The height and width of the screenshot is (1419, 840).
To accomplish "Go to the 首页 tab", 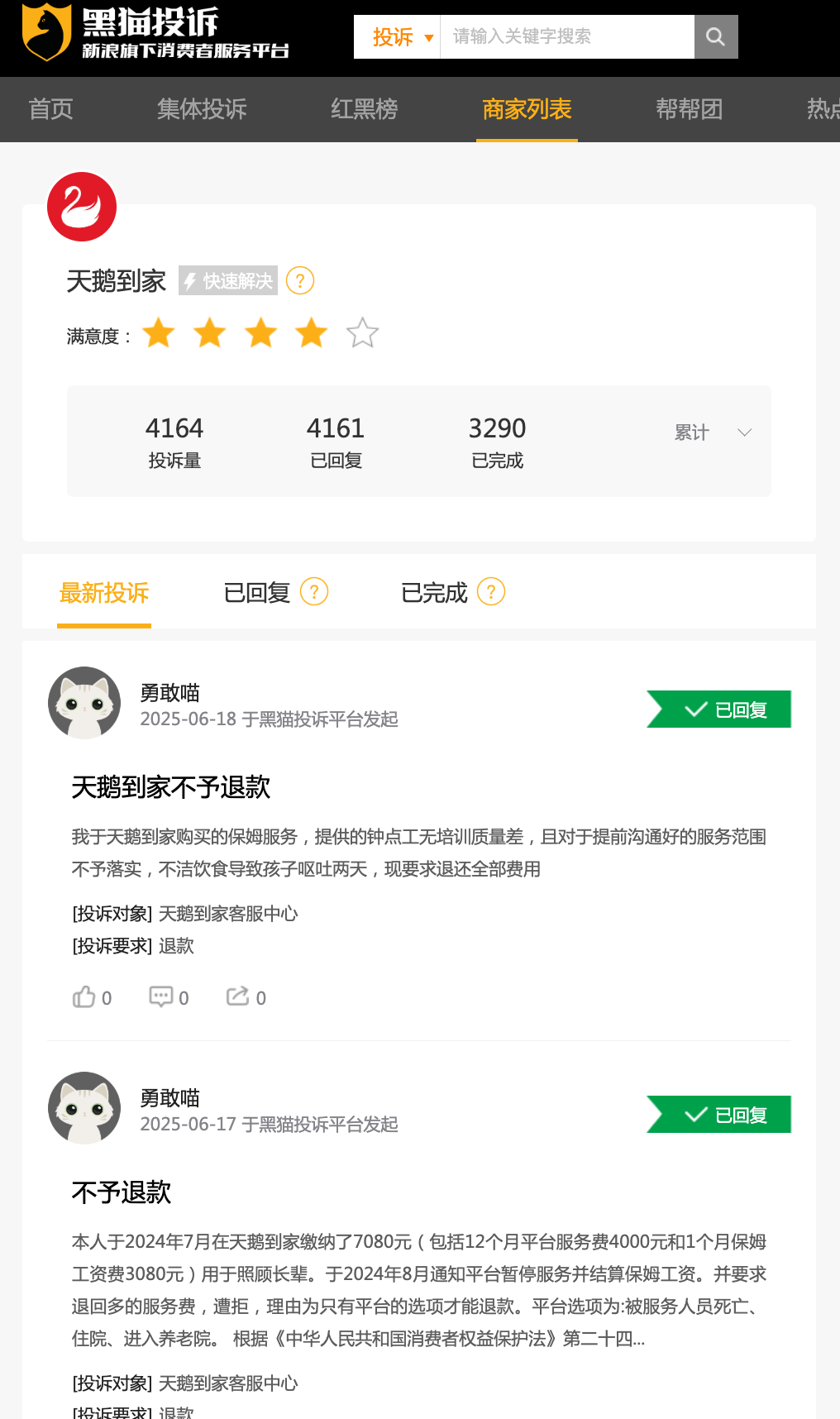I will click(x=51, y=109).
